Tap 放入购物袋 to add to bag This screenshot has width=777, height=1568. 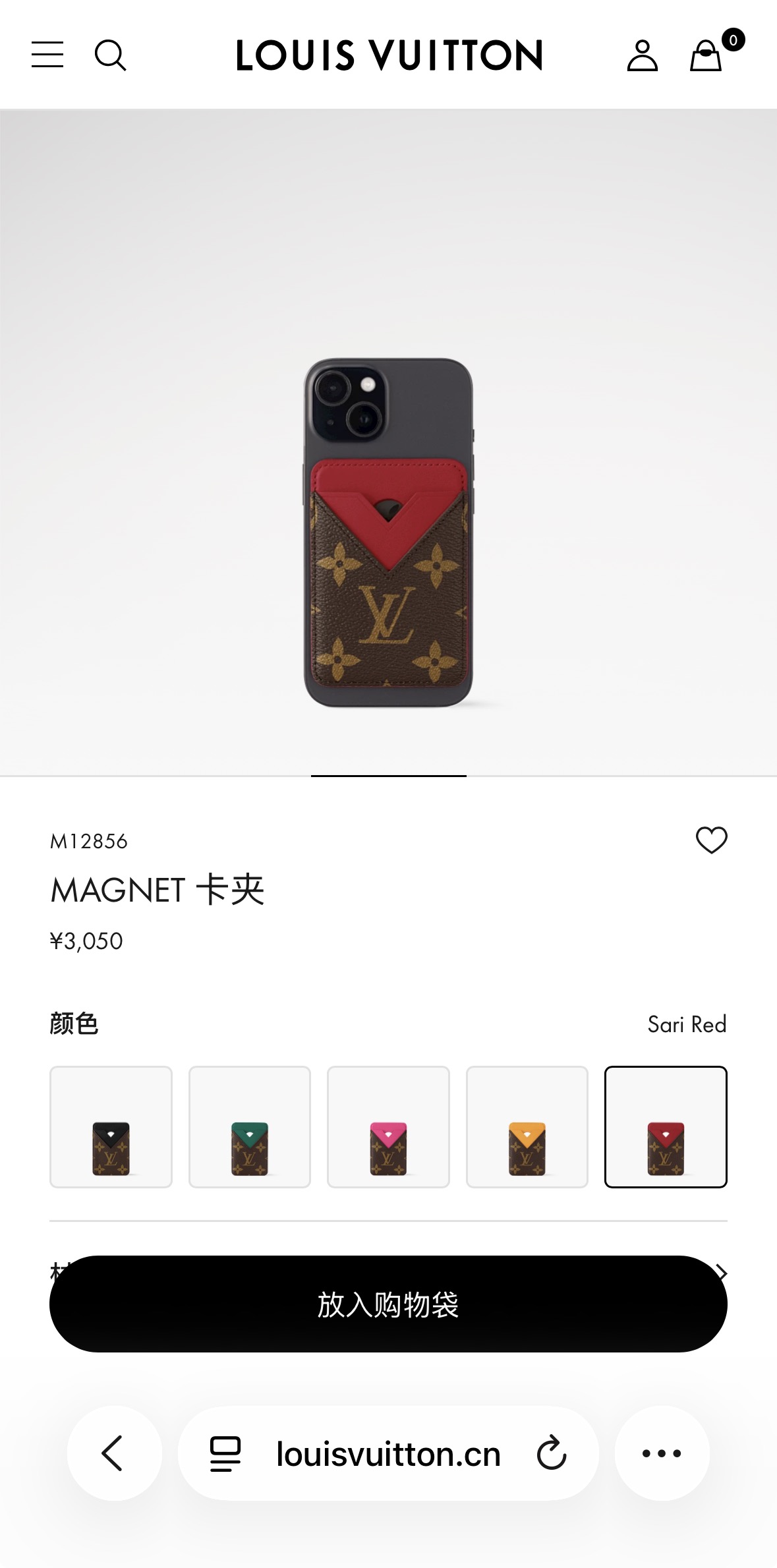388,1304
